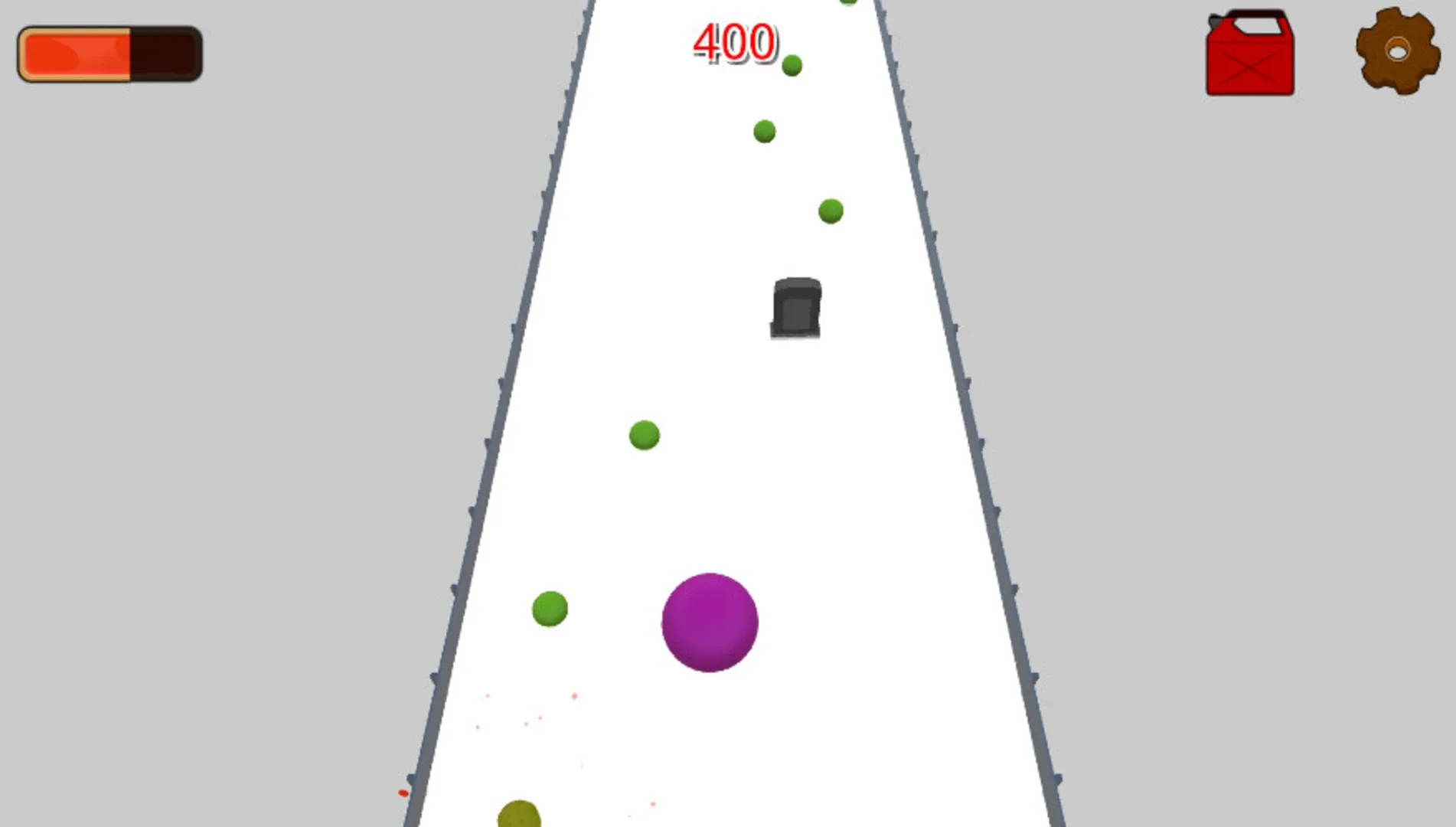Tap the red fuel can icon
Screen dimensions: 1456x827
pyautogui.click(x=1249, y=54)
